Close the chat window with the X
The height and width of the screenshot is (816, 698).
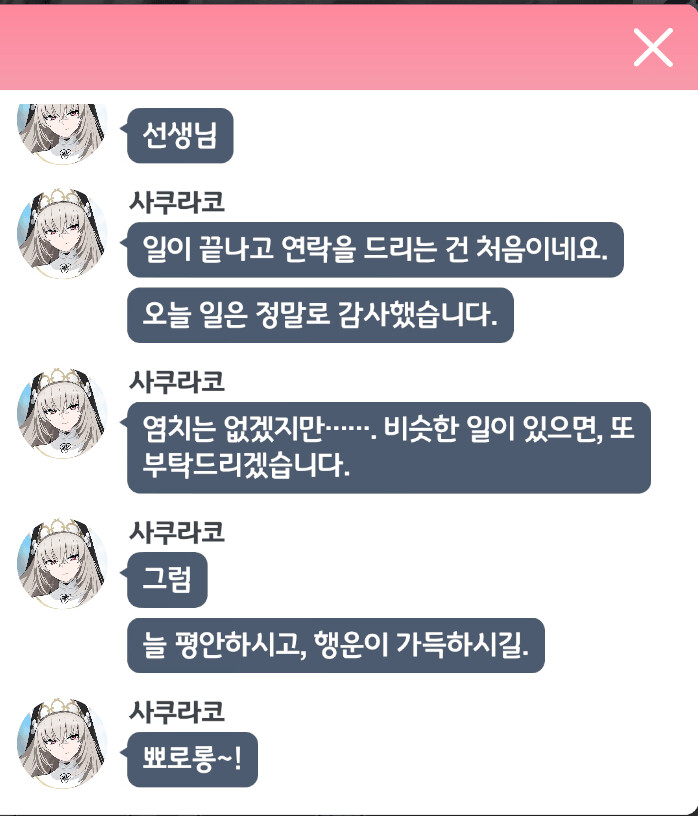653,47
